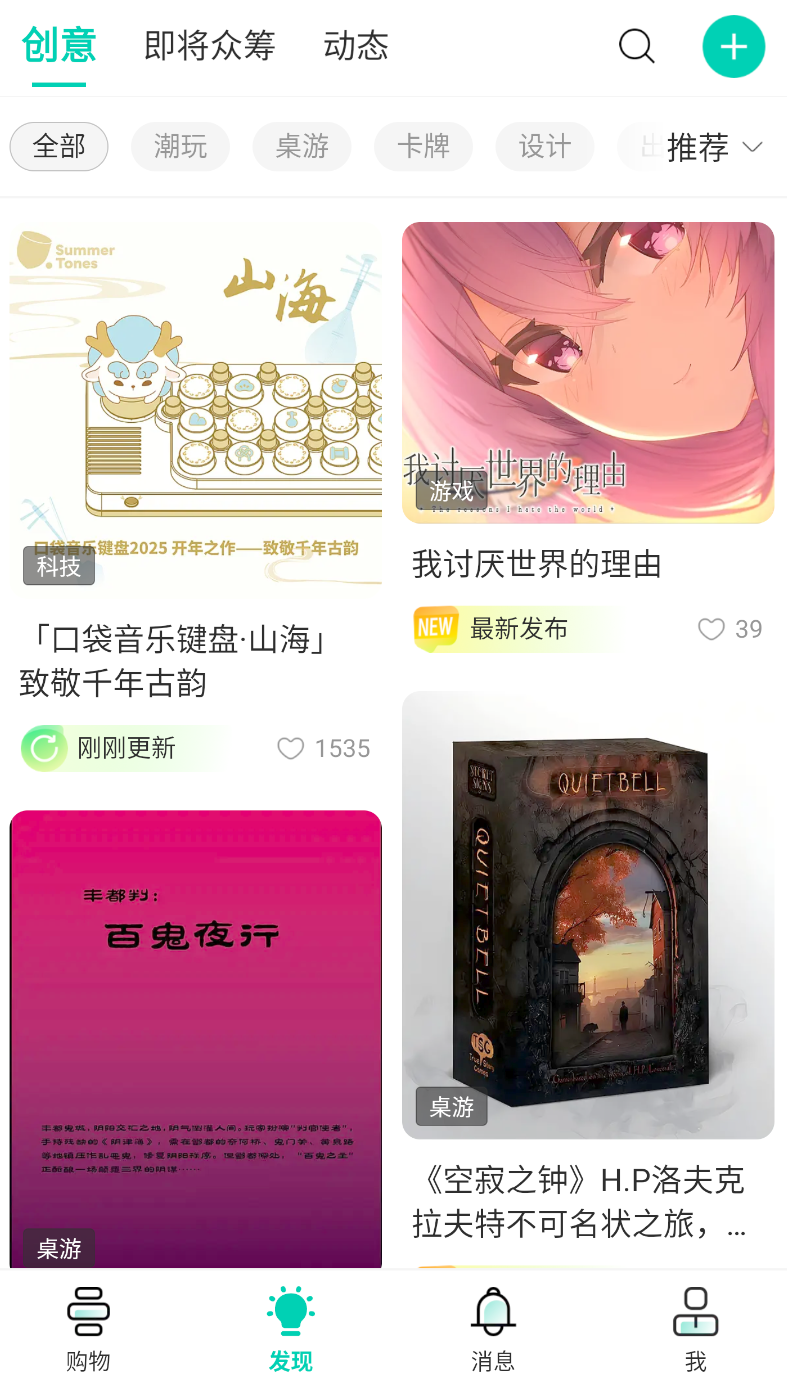View the 39 likes count

point(752,629)
